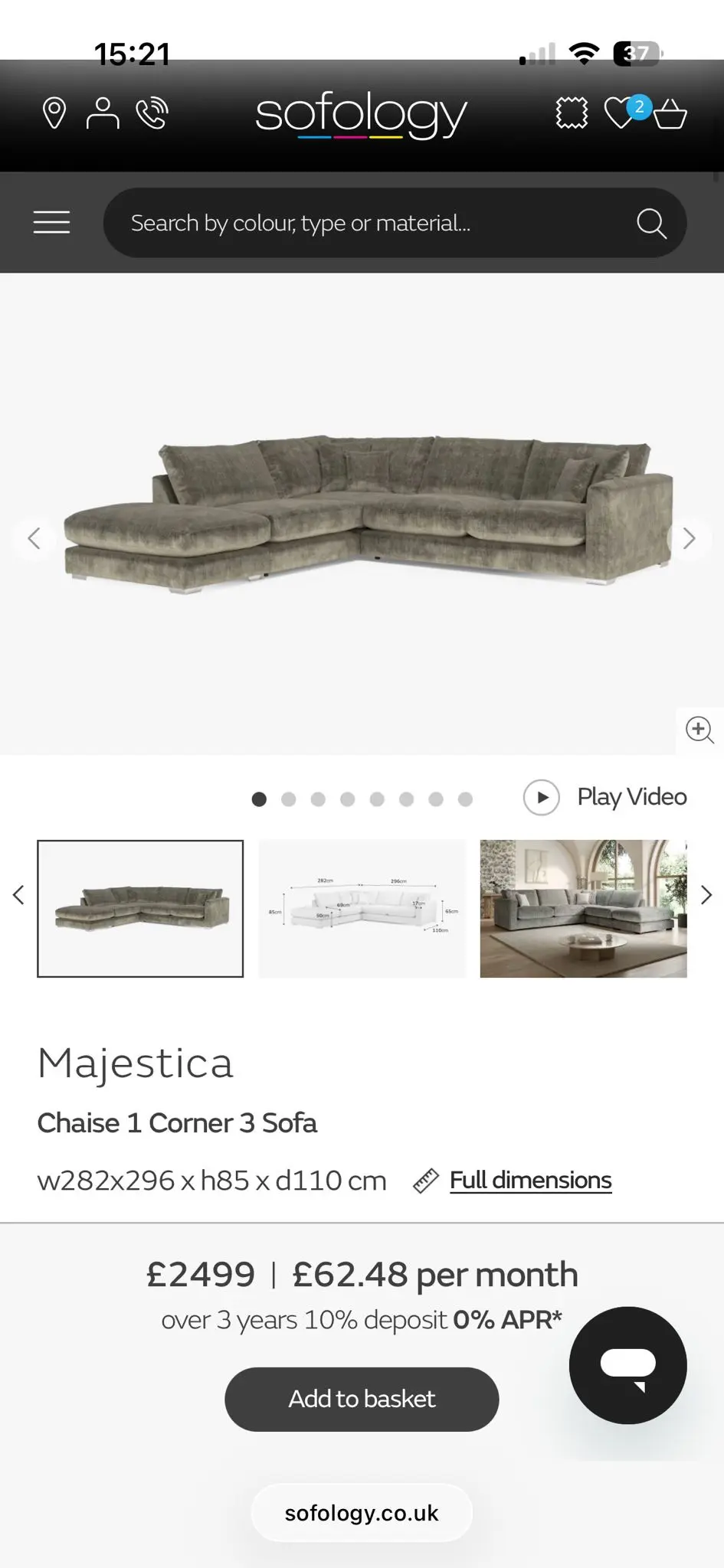Select the dimensions diagram thumbnail
The image size is (724, 1568).
[362, 908]
